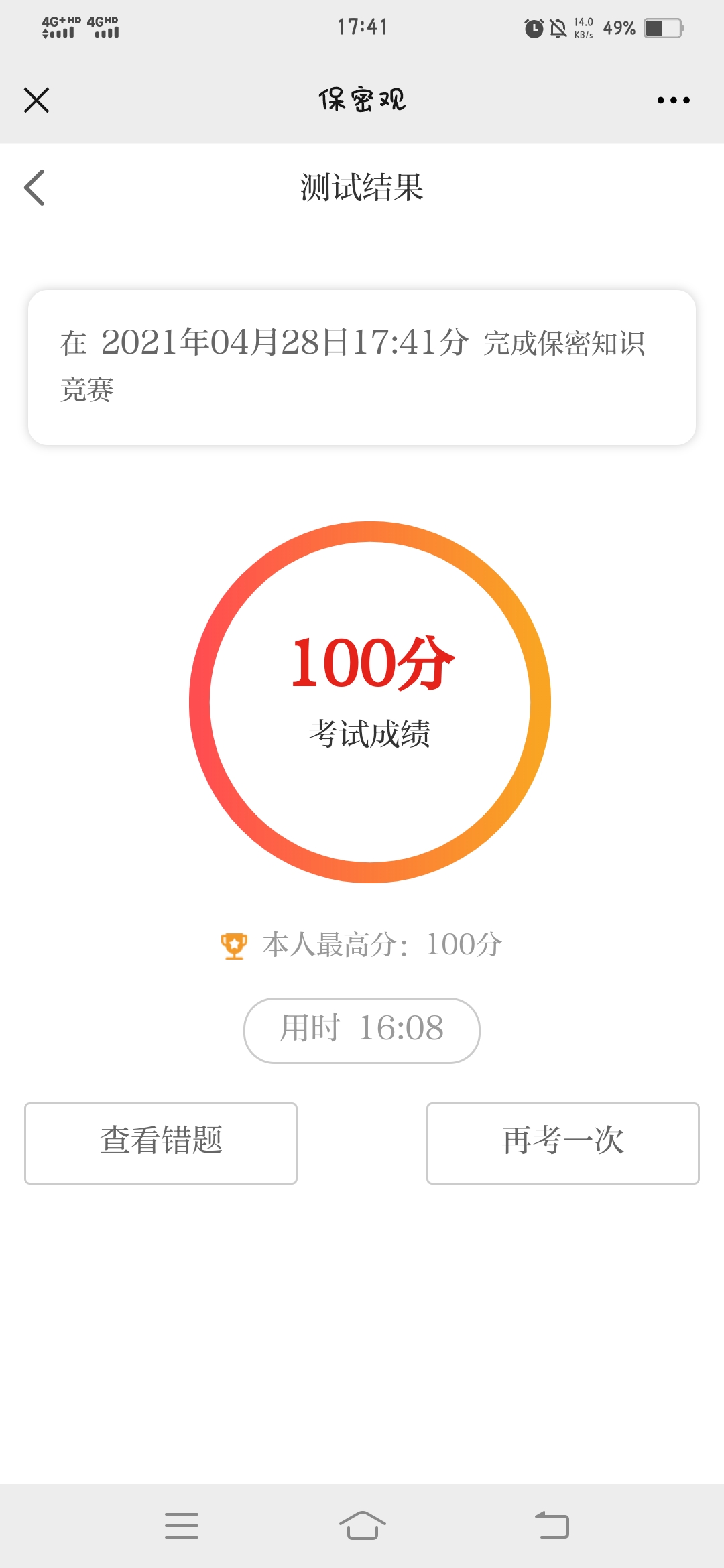Open the three-dot overflow menu
724x1568 pixels.
(x=673, y=101)
